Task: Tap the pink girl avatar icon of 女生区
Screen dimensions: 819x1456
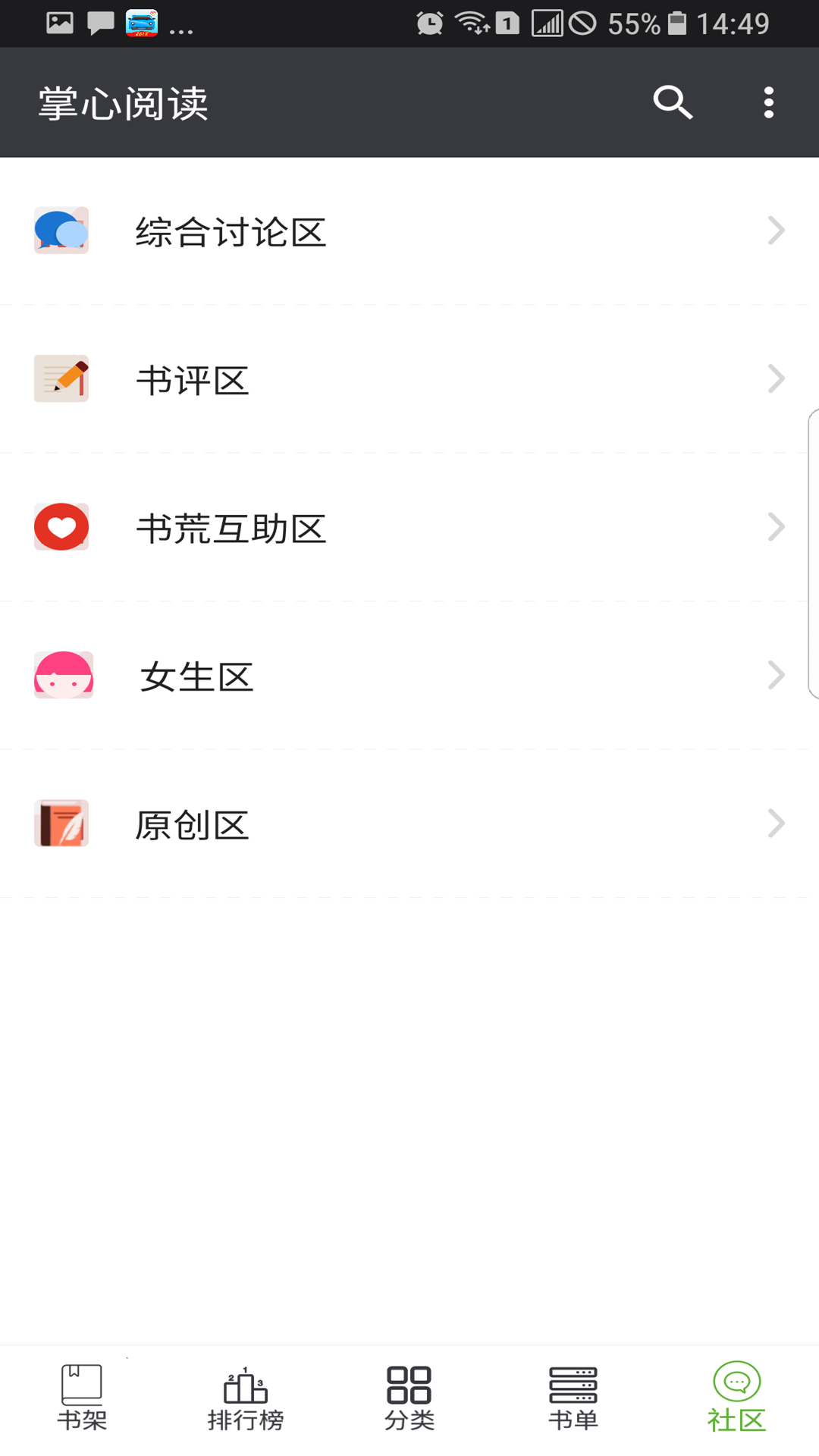Action: pyautogui.click(x=63, y=674)
